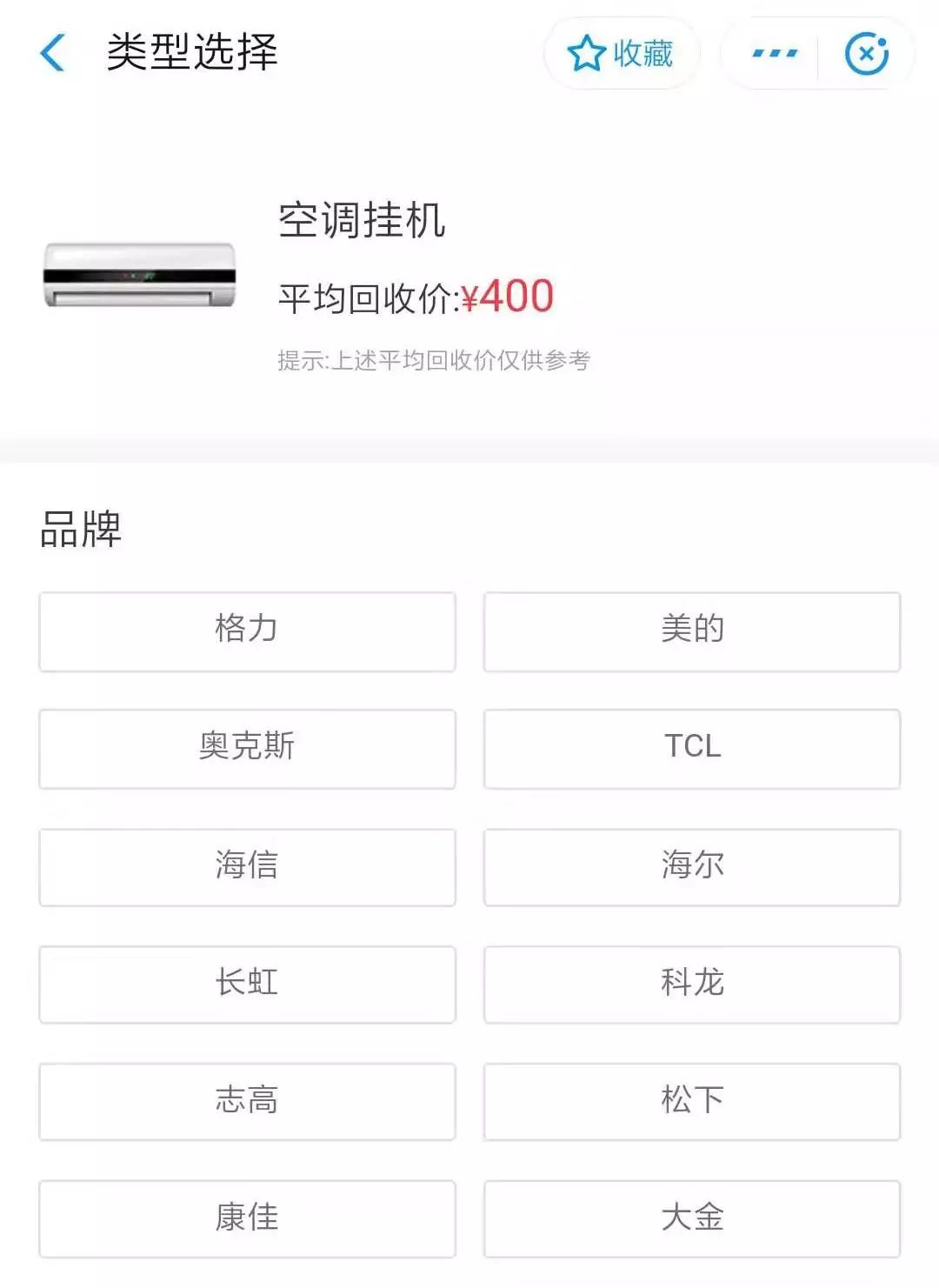This screenshot has height=1288, width=939.
Task: Tap the 志高 brand box
Action: 246,1102
